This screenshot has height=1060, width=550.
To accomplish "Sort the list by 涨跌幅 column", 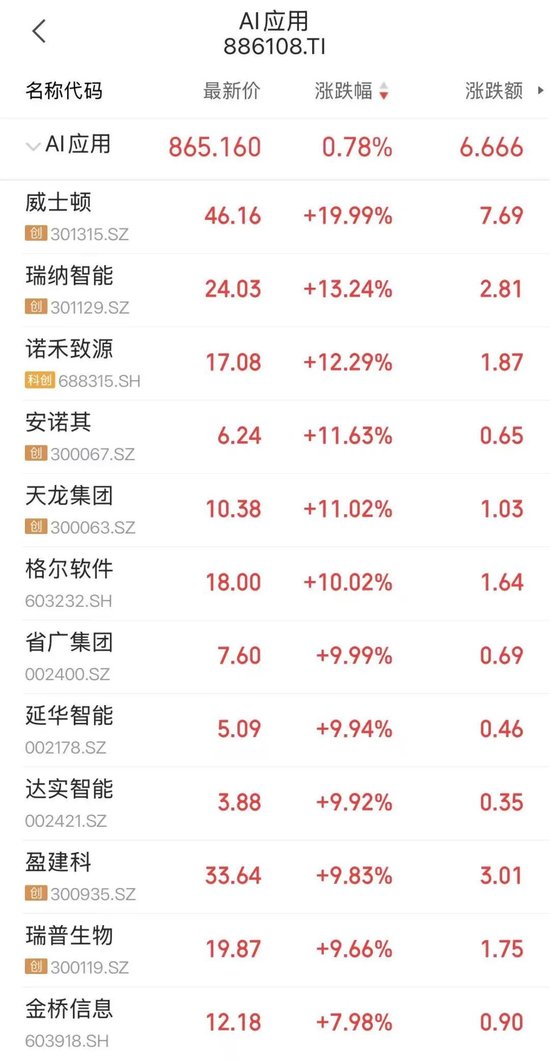I will coord(351,91).
